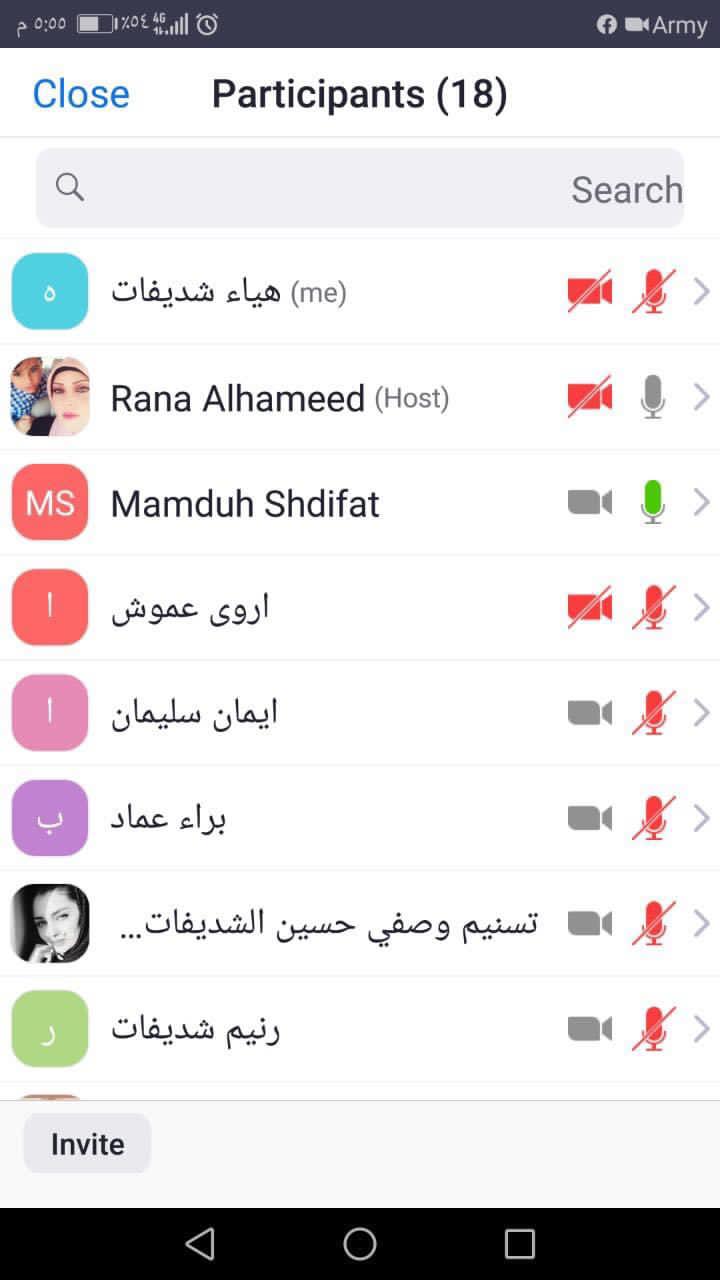The width and height of the screenshot is (720, 1280).
Task: Click the camera icon for ايمان سليمان
Action: [589, 712]
